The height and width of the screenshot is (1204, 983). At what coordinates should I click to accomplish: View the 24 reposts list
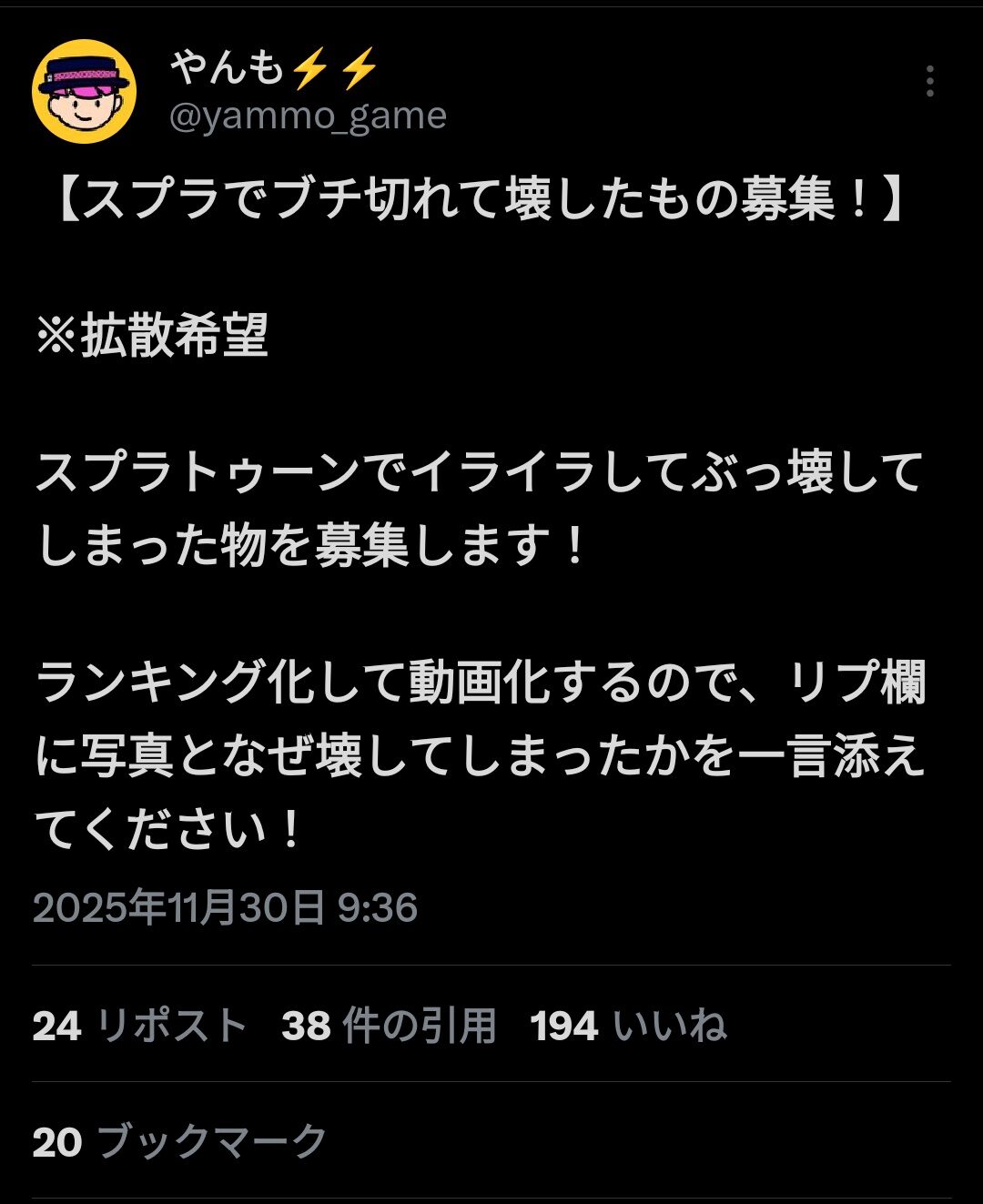point(139,1027)
